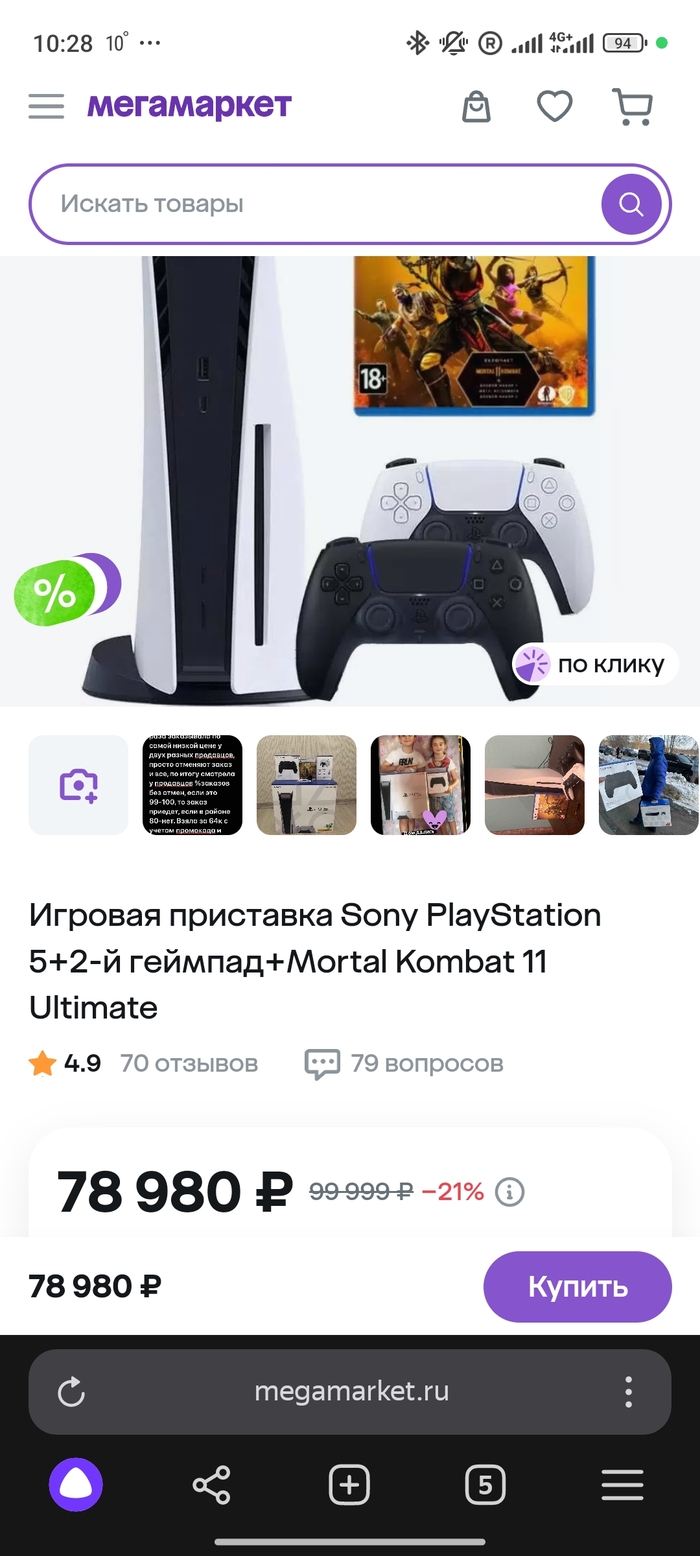Open favorites heart icon

tap(554, 106)
